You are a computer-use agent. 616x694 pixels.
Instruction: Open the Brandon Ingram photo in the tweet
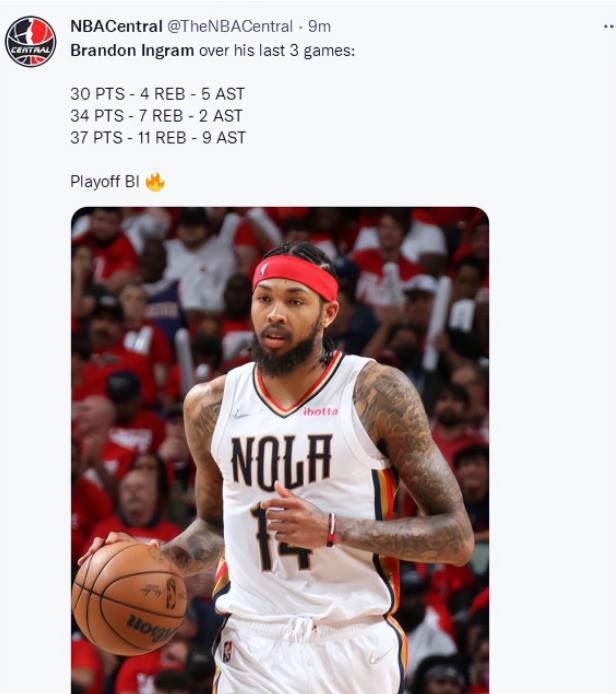click(x=280, y=450)
